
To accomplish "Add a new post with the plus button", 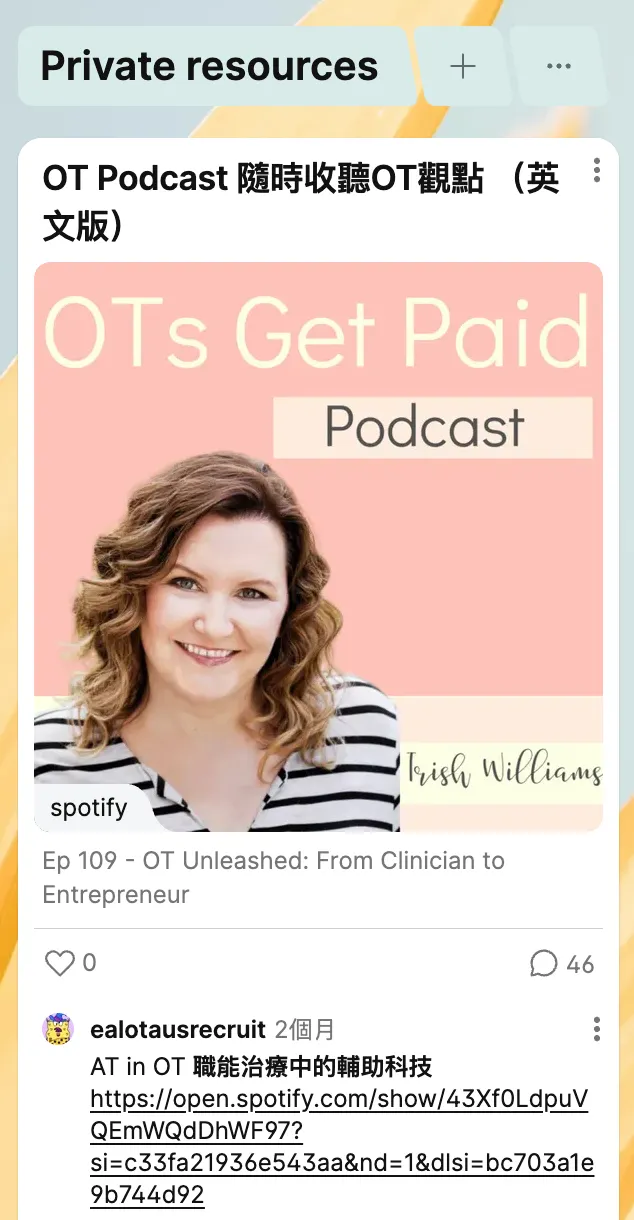I will 462,66.
